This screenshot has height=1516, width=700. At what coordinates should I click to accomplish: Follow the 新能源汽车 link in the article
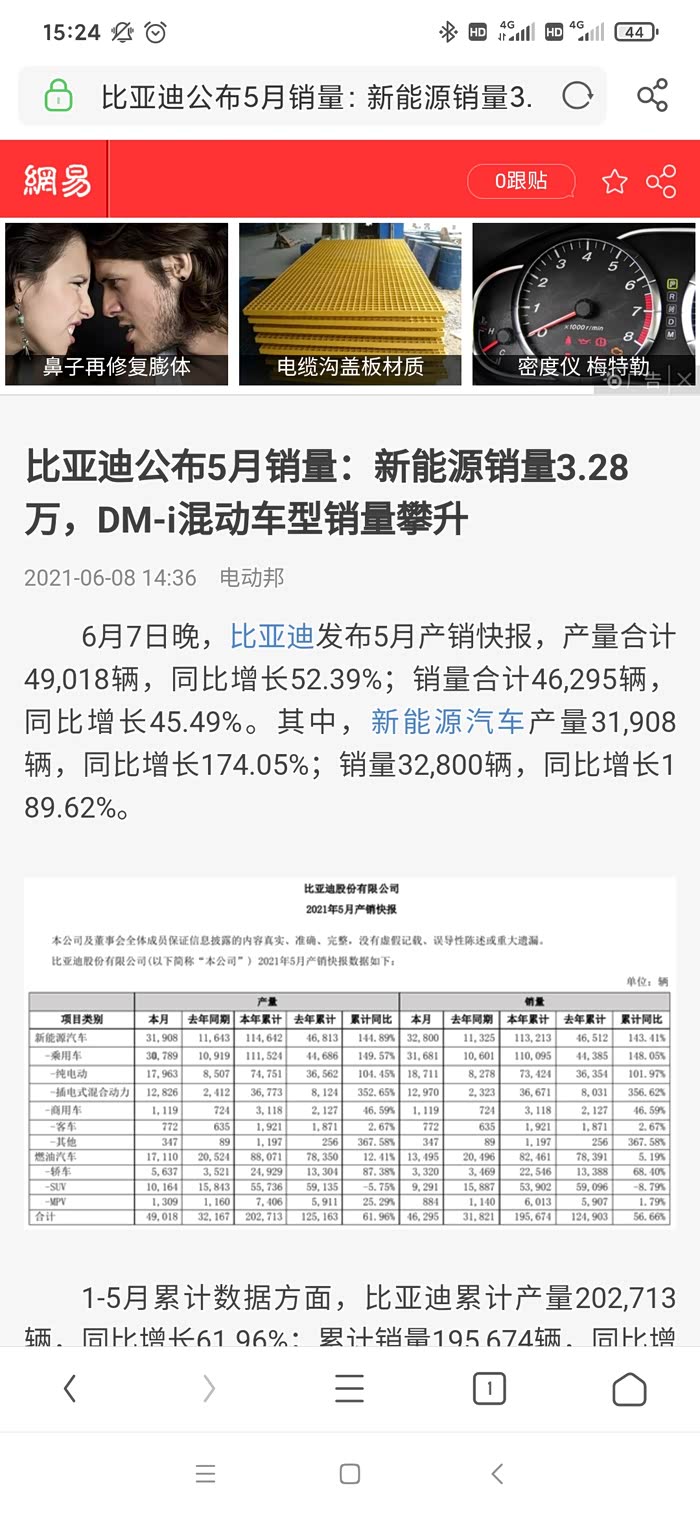447,721
